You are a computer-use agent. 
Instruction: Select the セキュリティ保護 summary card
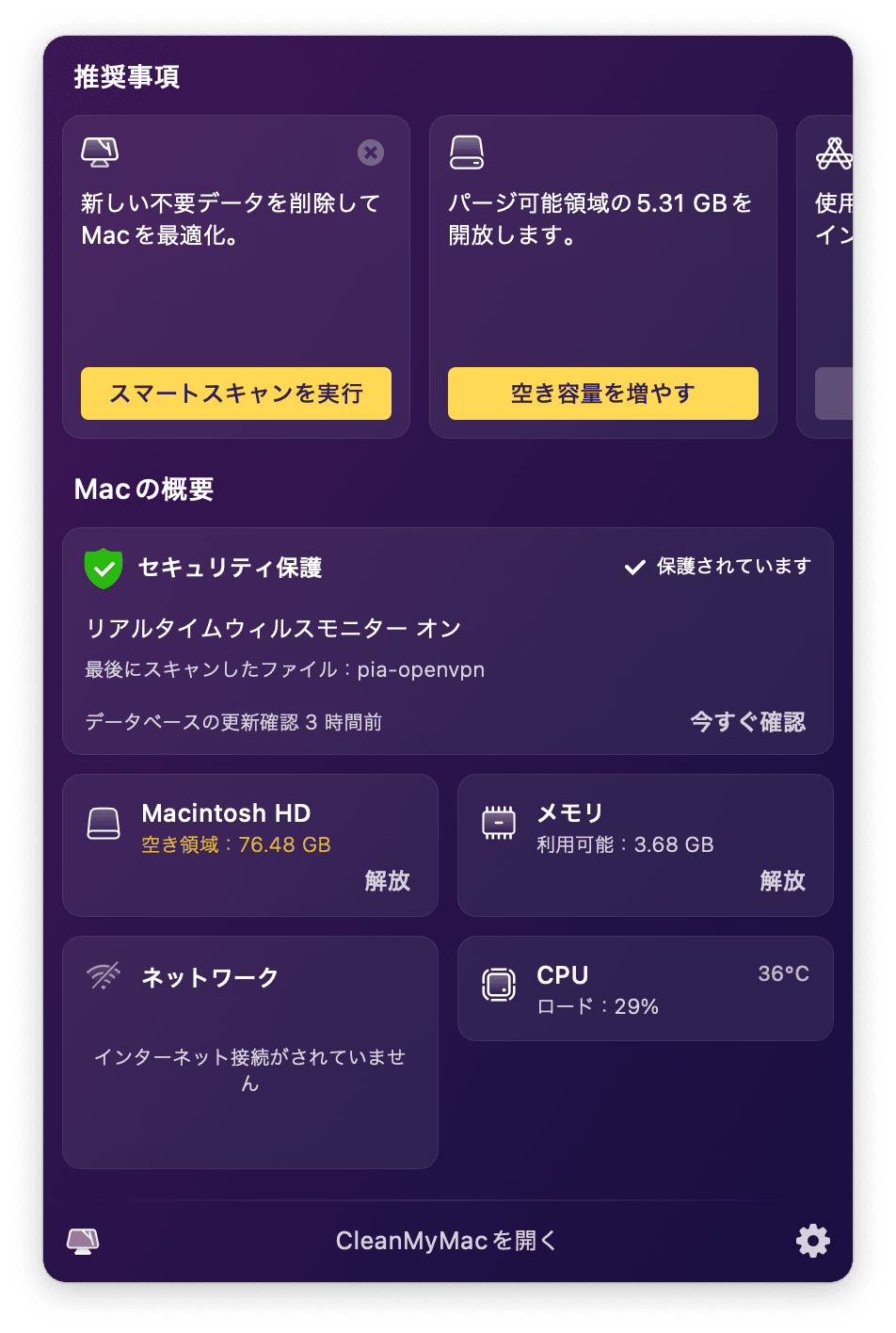click(448, 641)
